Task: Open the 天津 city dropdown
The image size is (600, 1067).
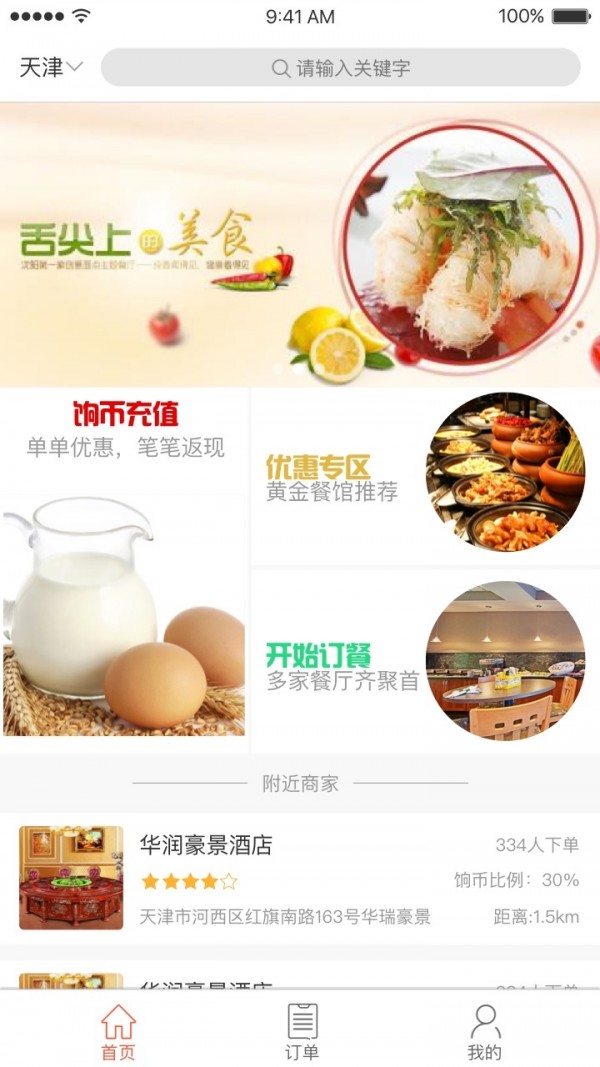Action: coord(51,68)
